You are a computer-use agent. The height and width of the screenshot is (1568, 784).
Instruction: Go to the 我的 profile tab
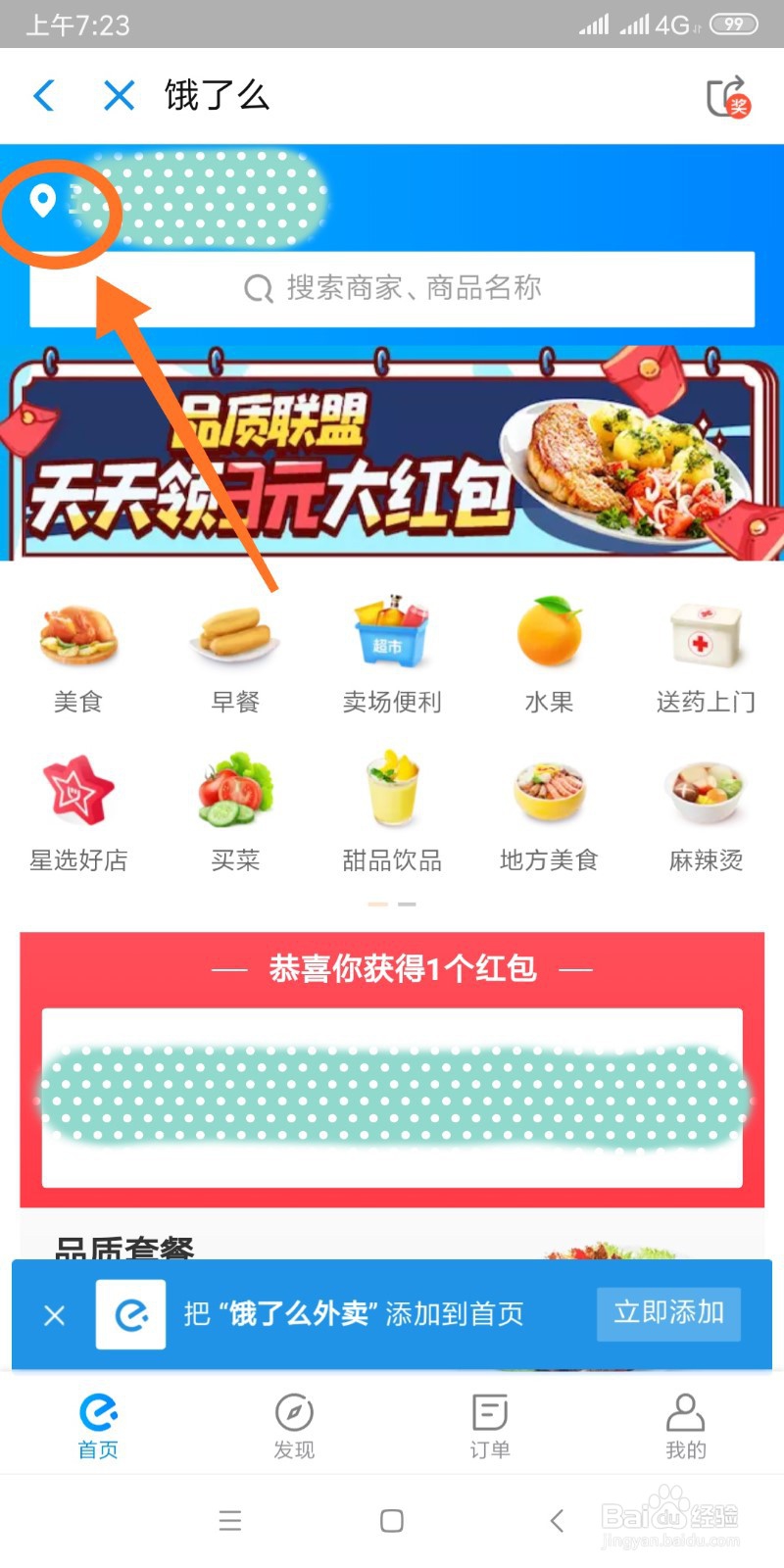click(x=685, y=1426)
